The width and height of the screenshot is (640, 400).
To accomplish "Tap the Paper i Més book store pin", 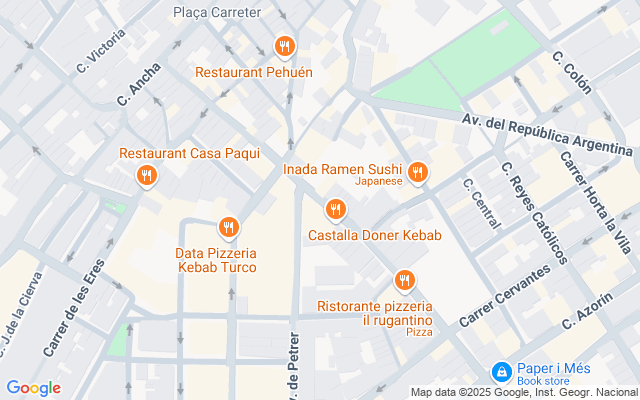I will pos(502,372).
